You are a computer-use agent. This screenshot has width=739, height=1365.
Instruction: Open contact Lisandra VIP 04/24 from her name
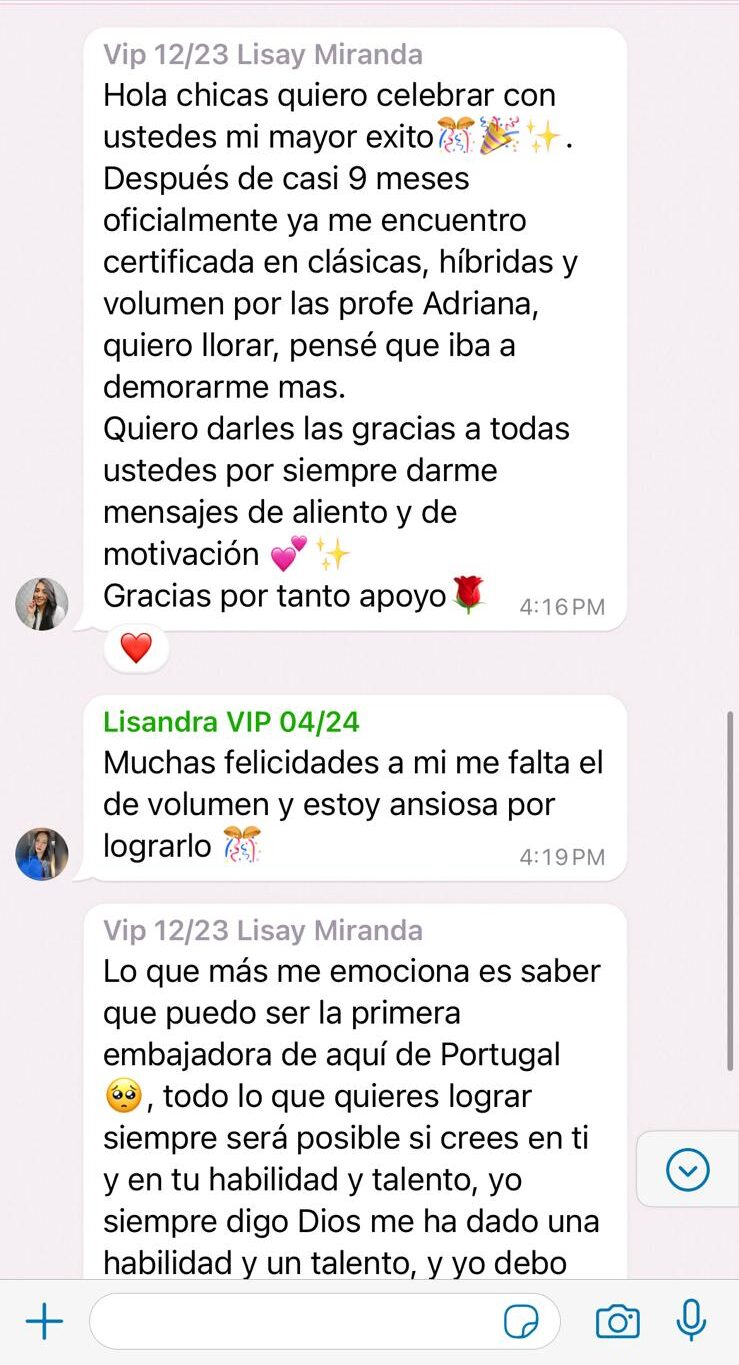[x=231, y=722]
